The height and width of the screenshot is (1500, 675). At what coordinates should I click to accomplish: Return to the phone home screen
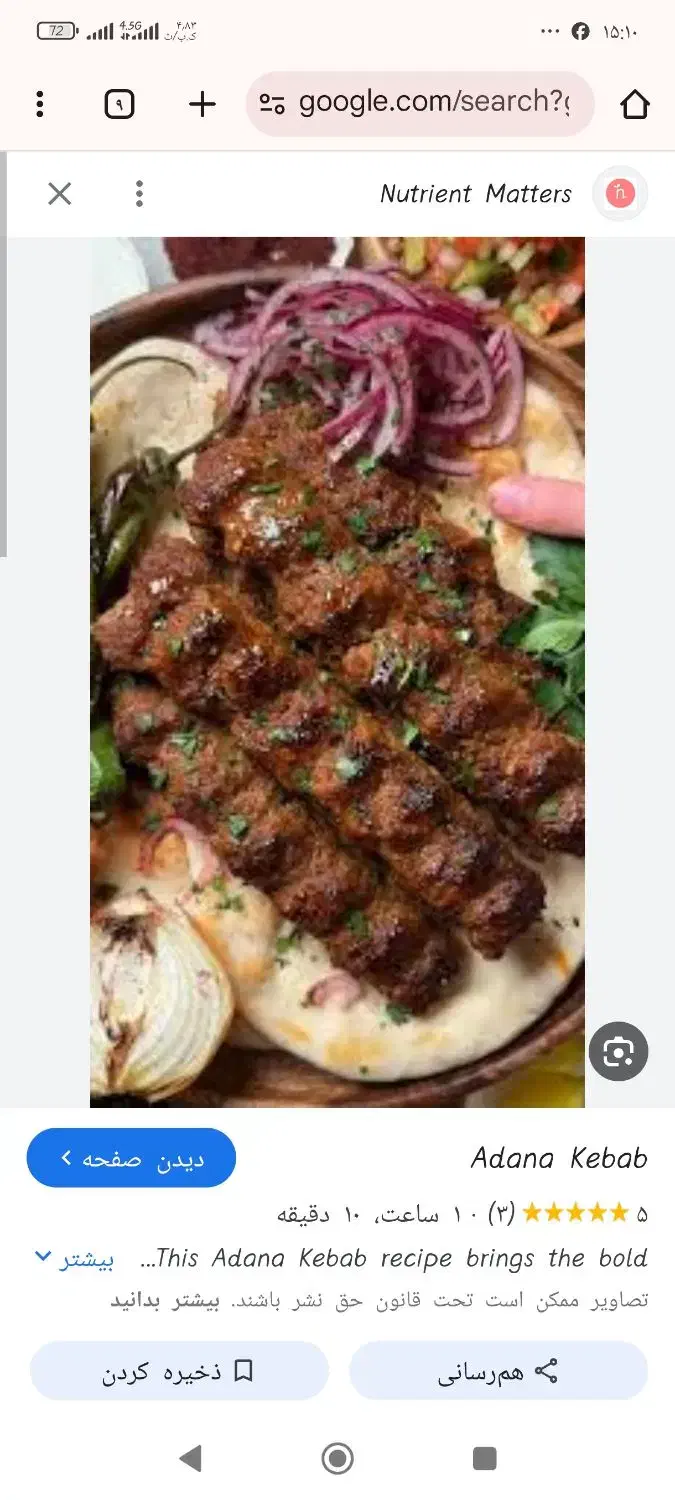point(338,1459)
